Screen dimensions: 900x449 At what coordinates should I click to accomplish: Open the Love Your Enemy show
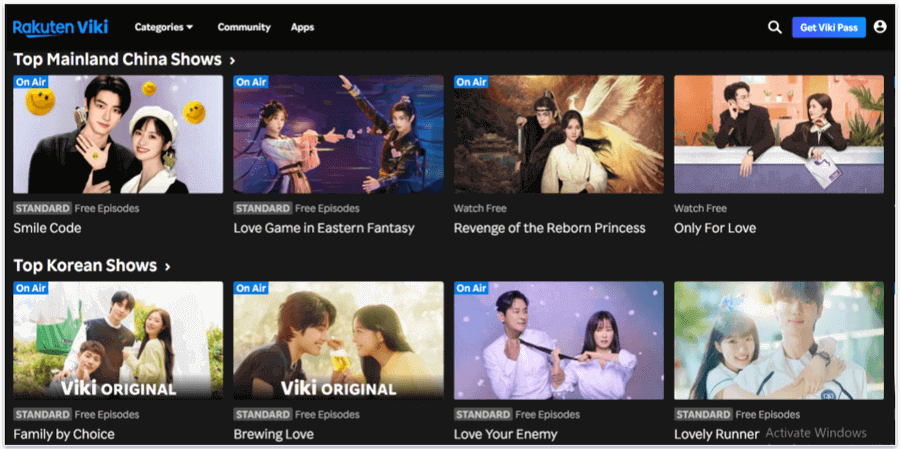pyautogui.click(x=558, y=340)
